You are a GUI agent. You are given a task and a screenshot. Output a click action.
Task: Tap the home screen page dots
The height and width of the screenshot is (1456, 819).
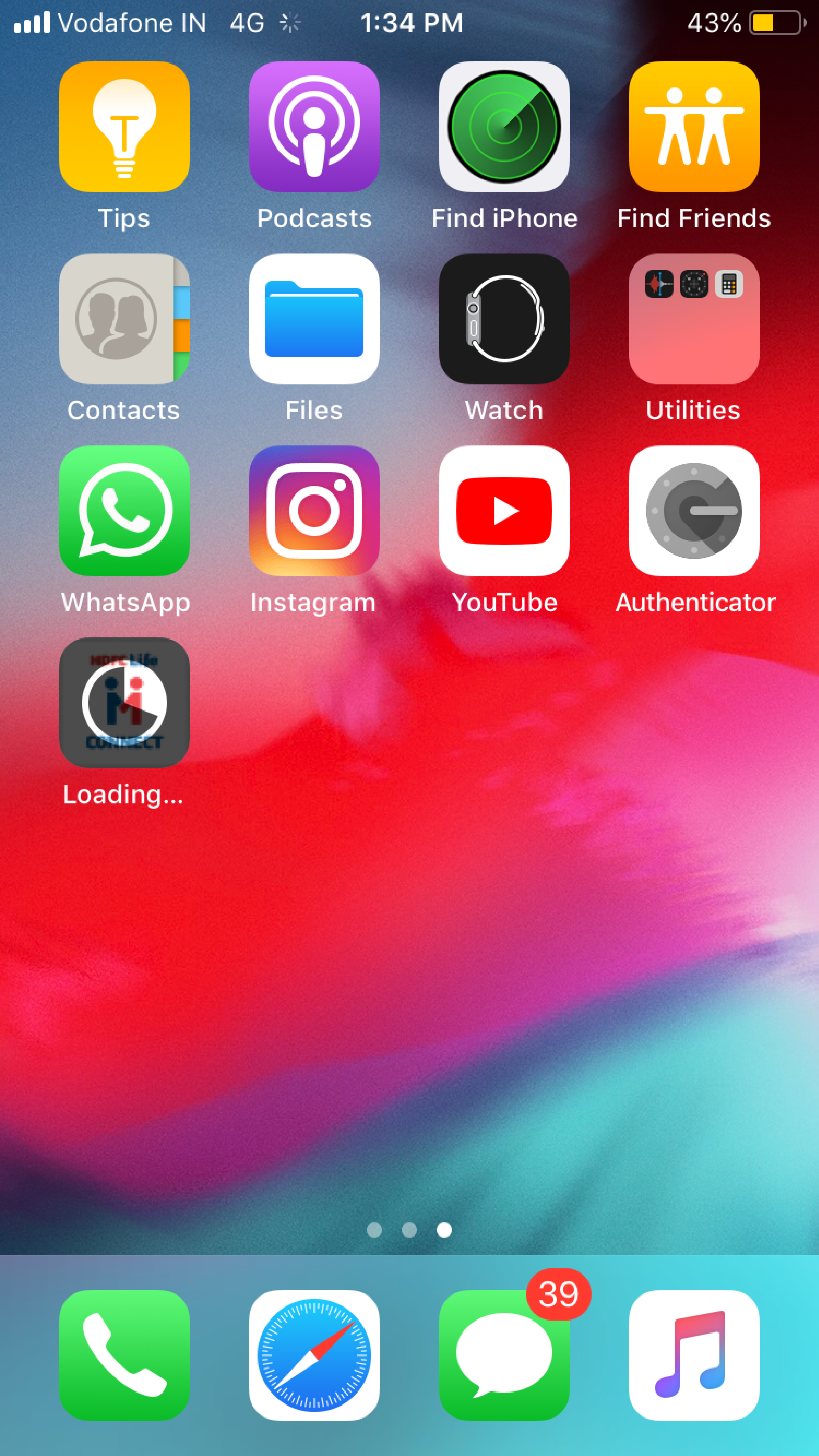point(409,1230)
